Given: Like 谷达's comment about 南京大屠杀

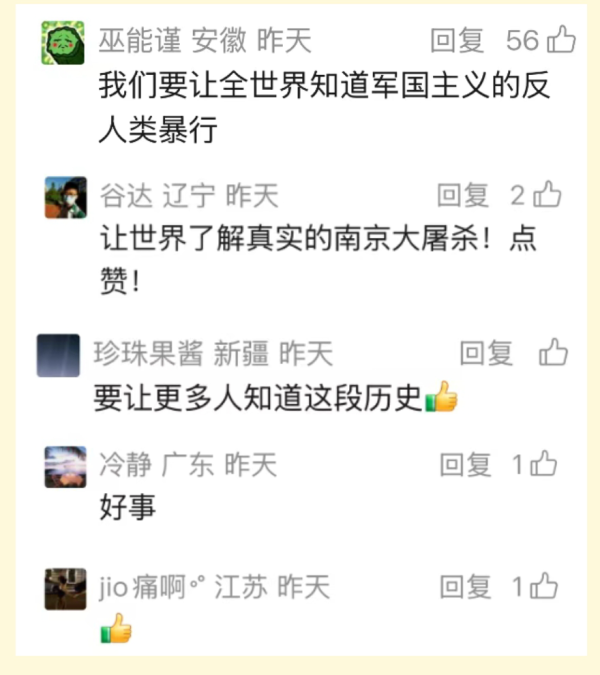Looking at the screenshot, I should (548, 195).
